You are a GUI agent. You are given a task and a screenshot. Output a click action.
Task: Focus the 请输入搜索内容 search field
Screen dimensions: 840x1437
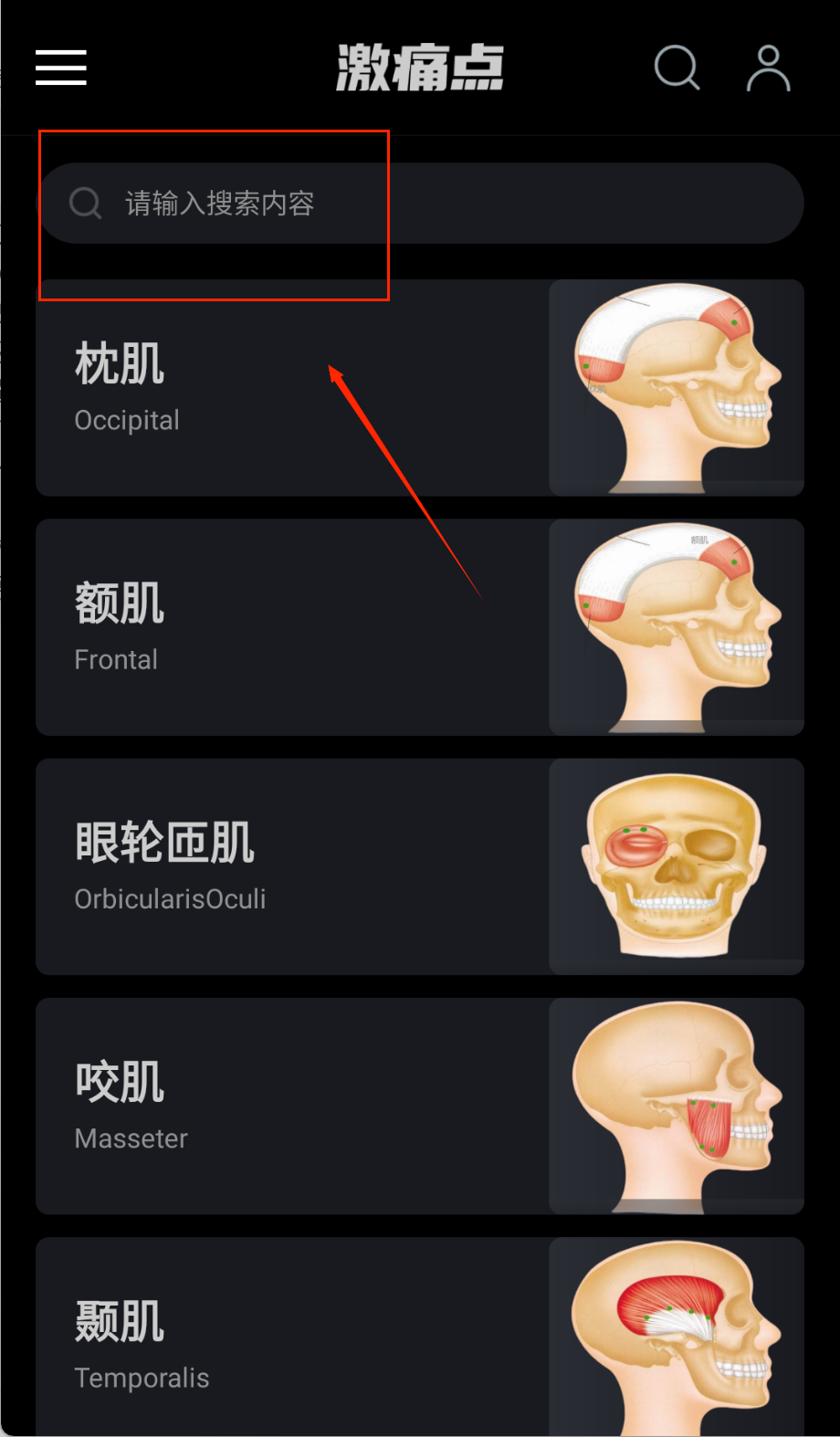[420, 204]
